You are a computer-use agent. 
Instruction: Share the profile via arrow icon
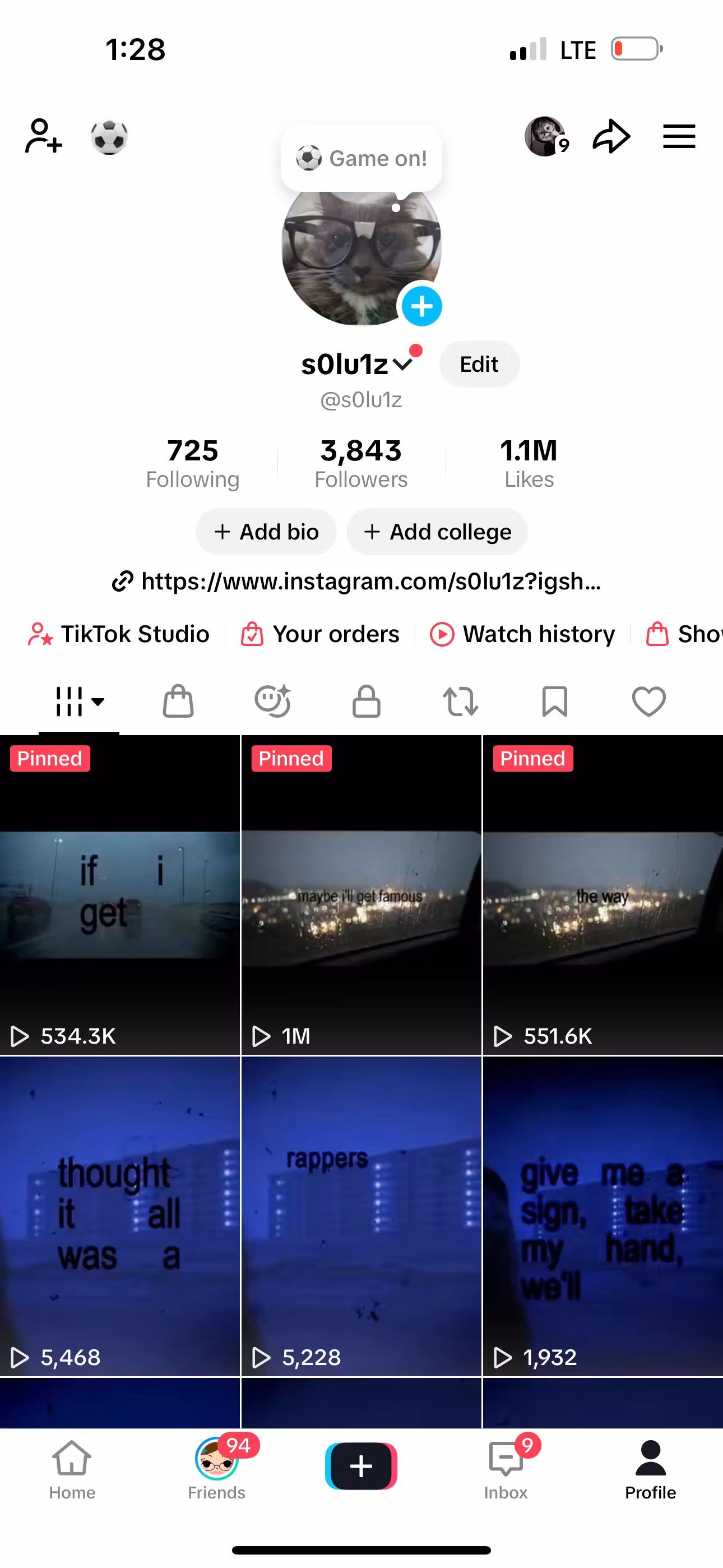(x=611, y=136)
